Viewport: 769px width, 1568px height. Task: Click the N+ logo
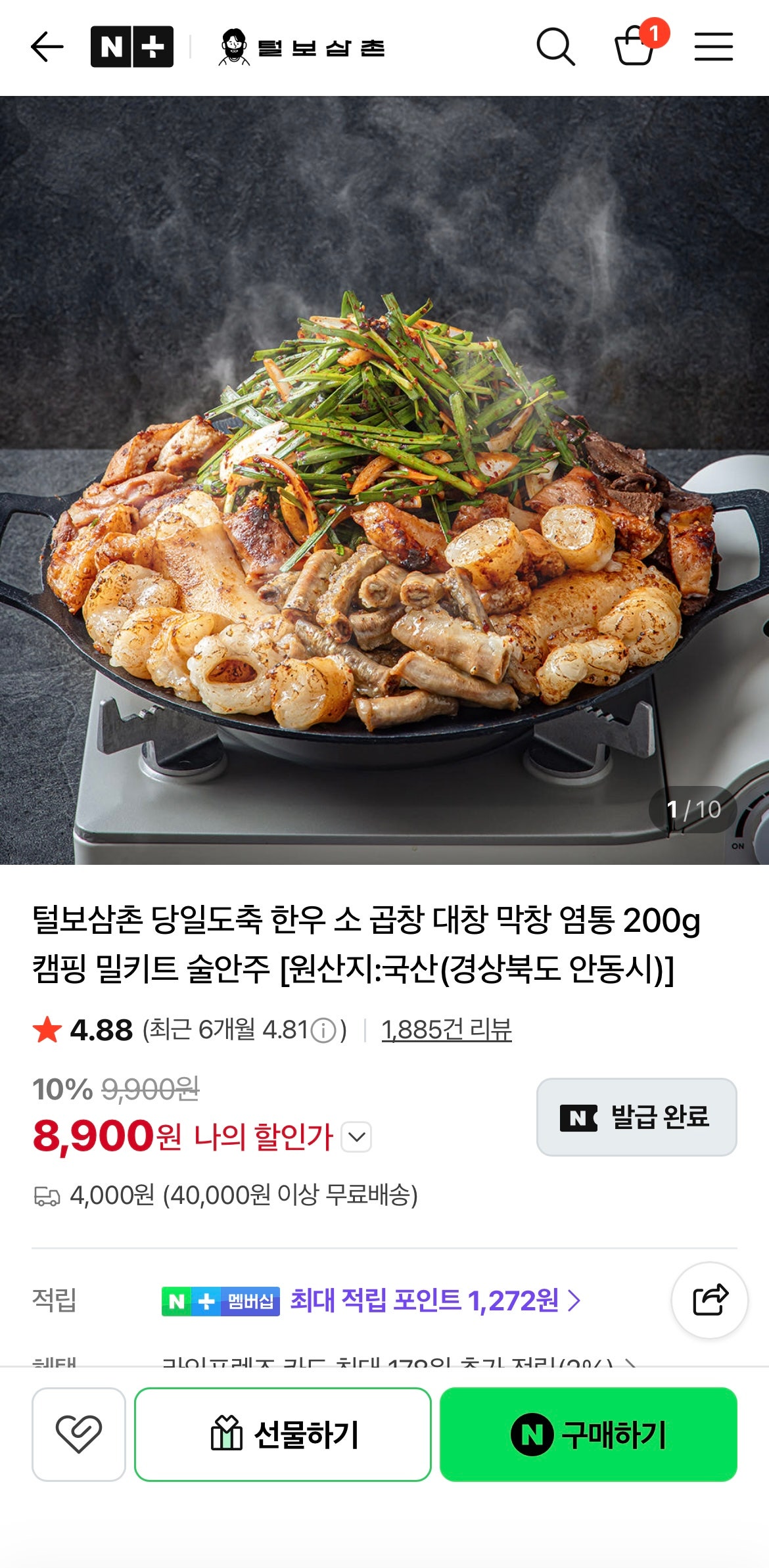point(132,46)
